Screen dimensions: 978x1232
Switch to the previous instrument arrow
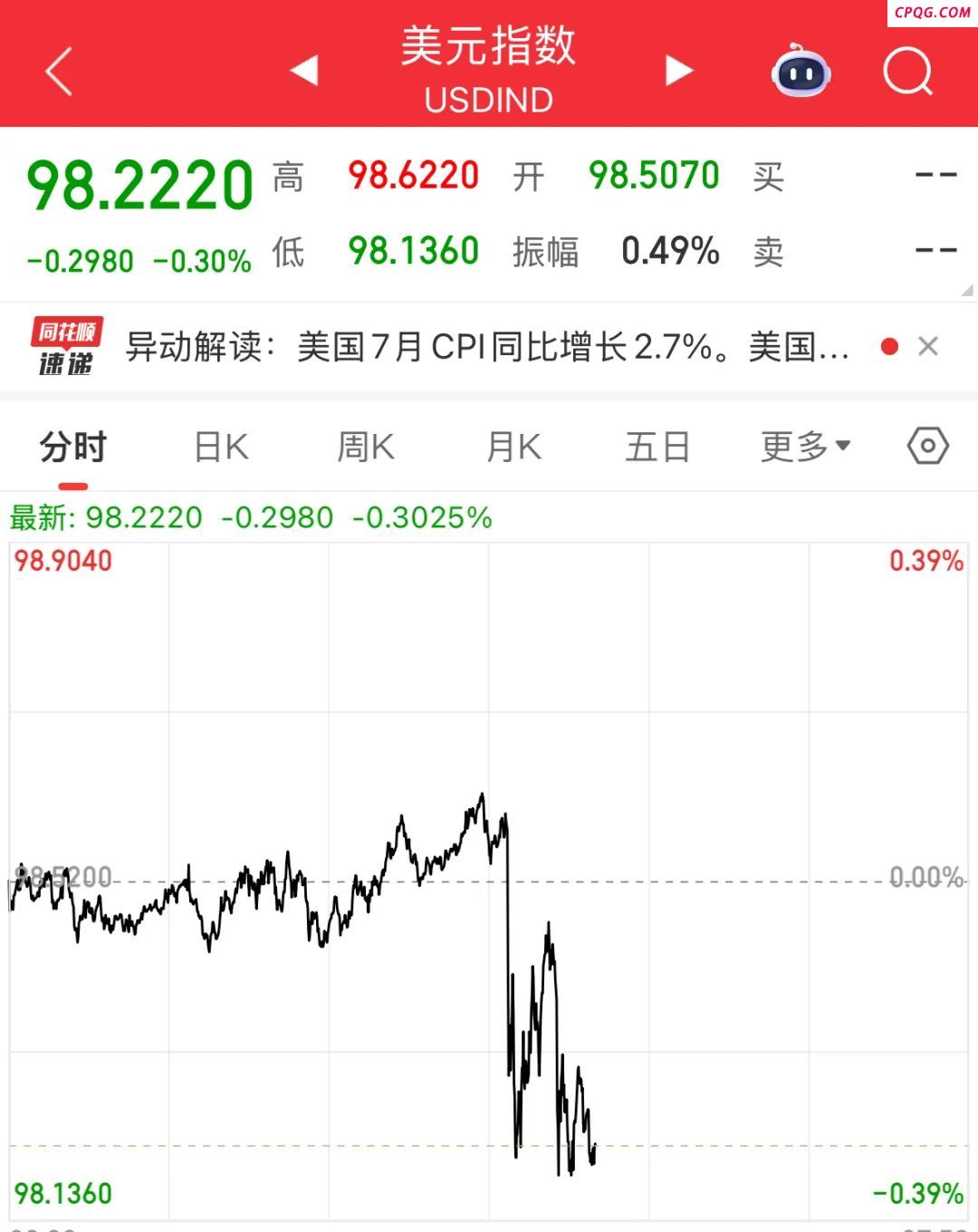pos(304,70)
